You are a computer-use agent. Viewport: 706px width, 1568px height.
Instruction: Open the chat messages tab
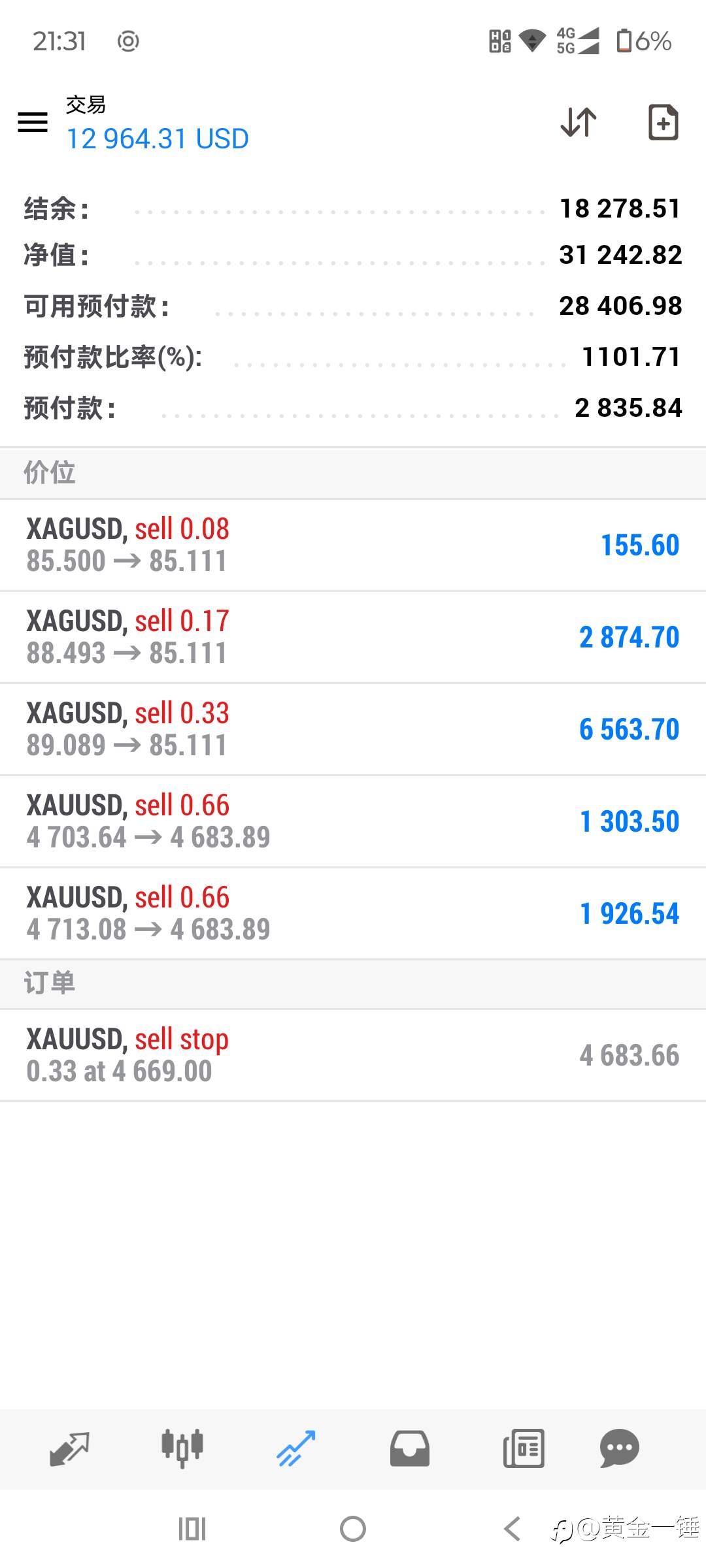[619, 1449]
